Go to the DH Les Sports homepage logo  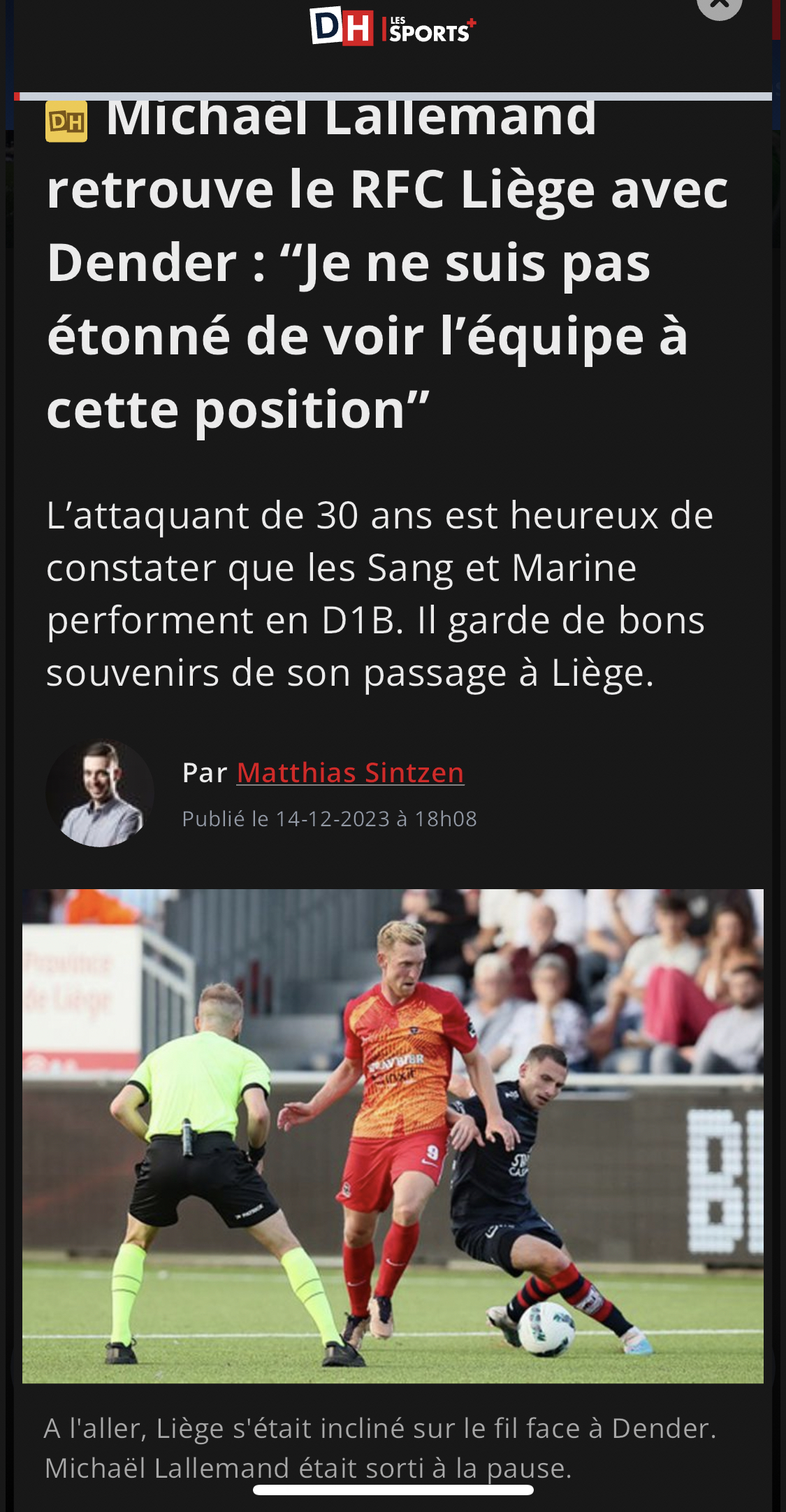(x=393, y=27)
